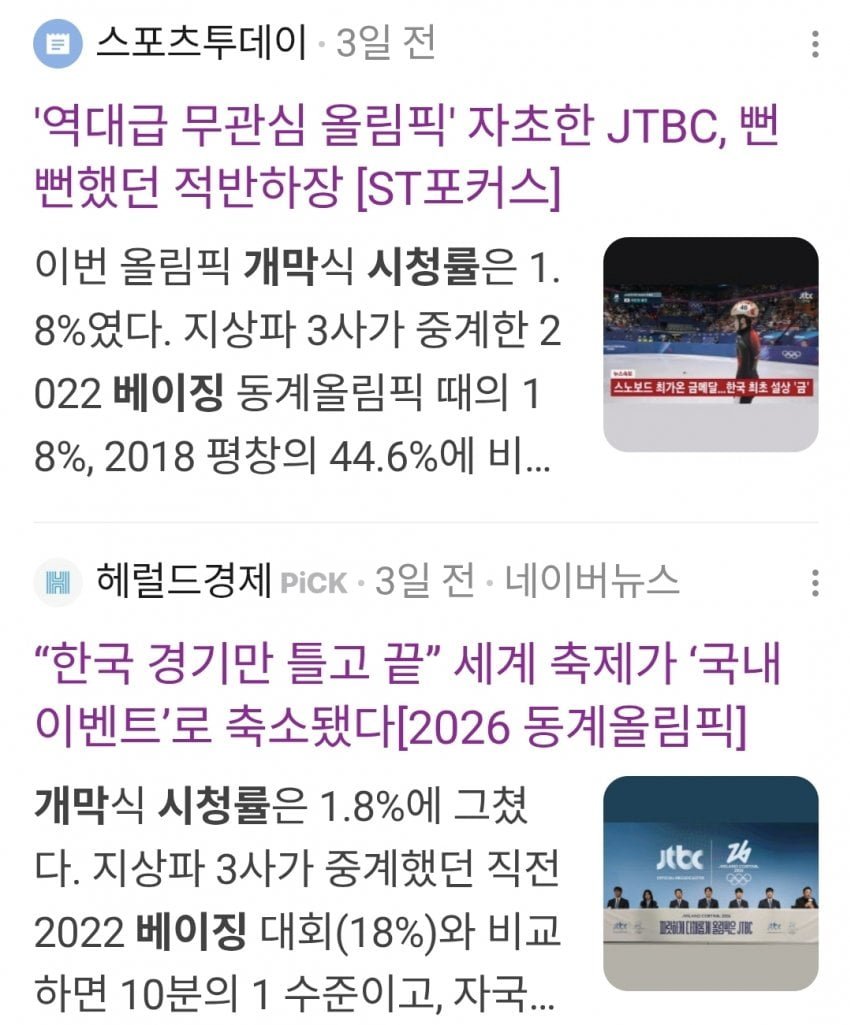
Task: Open the overflow menu for the 스포츠투데이 result
Action: coord(816,45)
